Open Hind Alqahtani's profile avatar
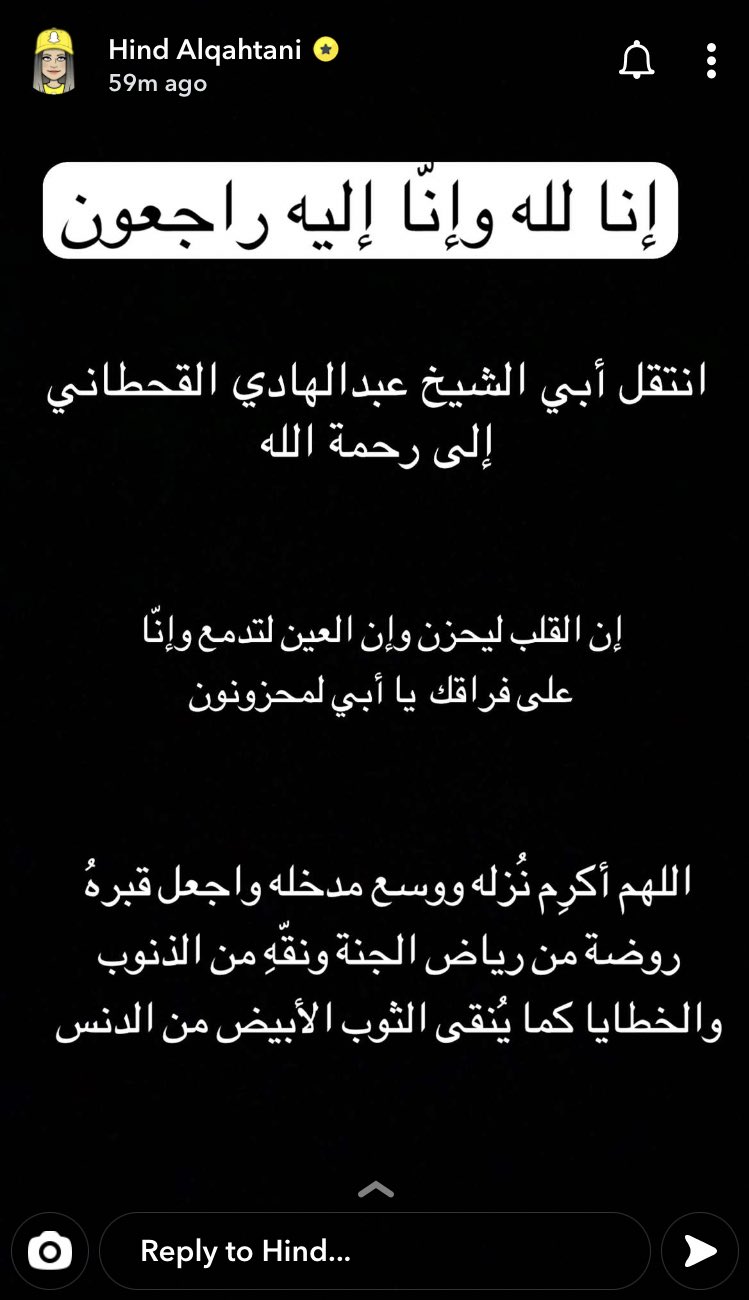Screen dimensions: 749x1300 click(x=54, y=63)
